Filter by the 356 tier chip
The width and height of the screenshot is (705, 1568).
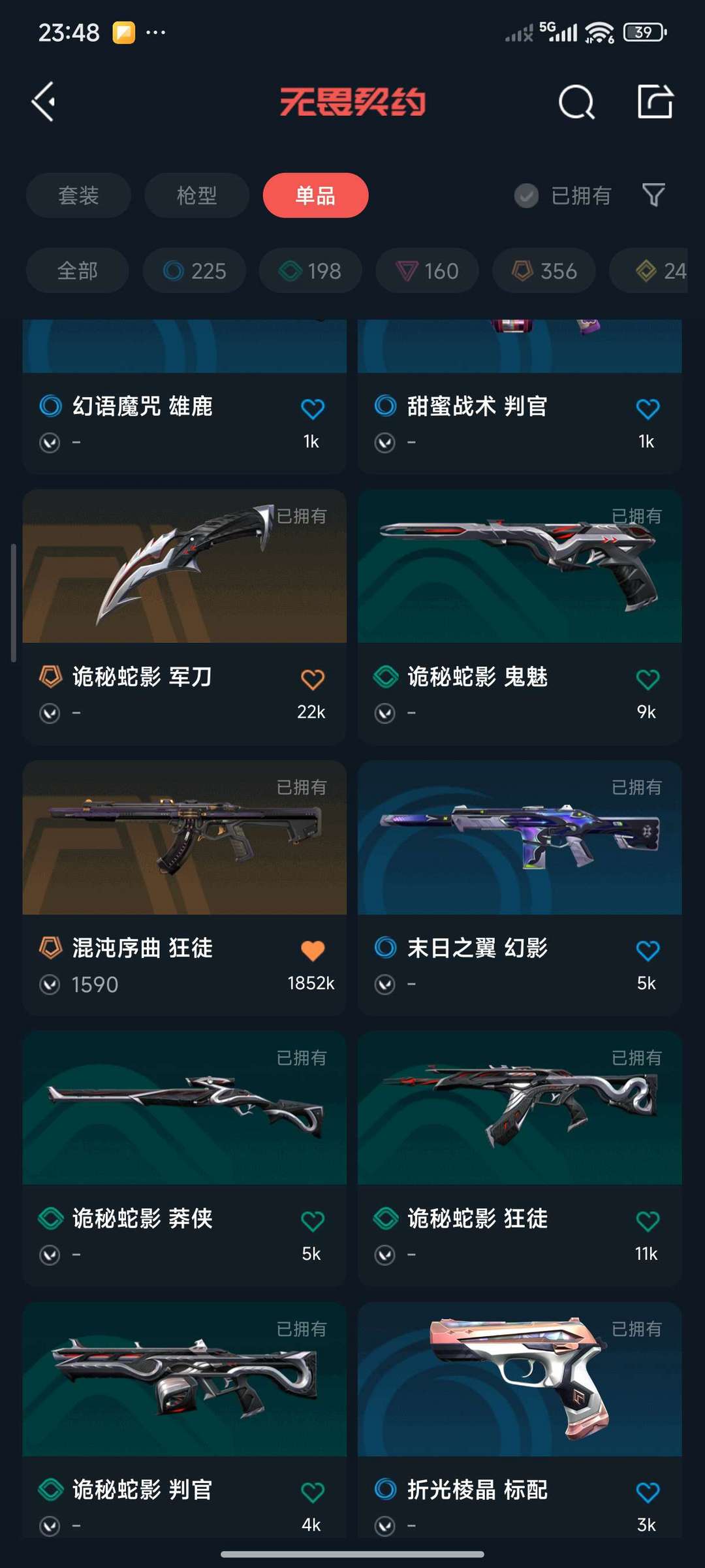click(x=544, y=270)
